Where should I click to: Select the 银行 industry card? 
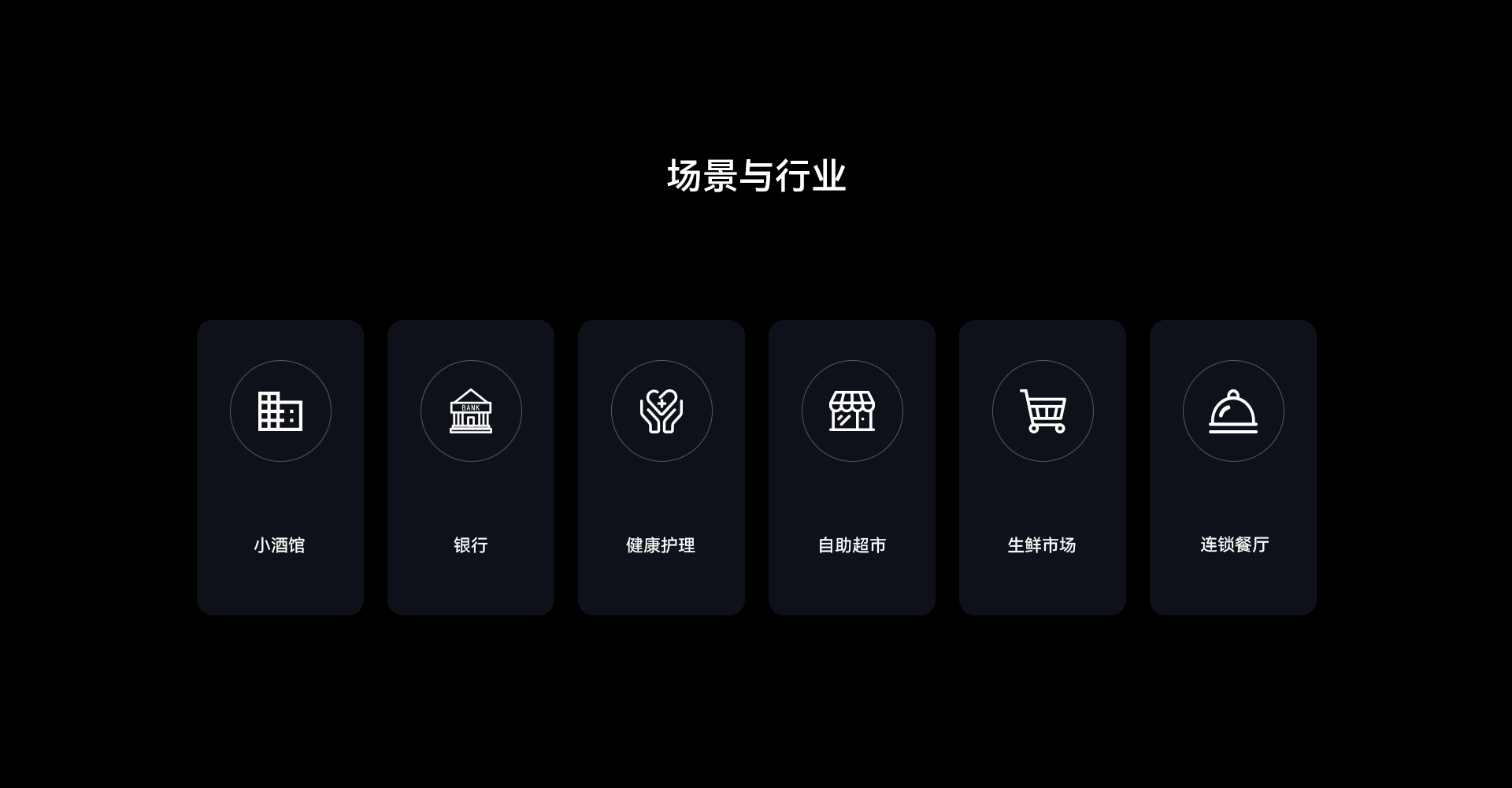[x=470, y=466]
